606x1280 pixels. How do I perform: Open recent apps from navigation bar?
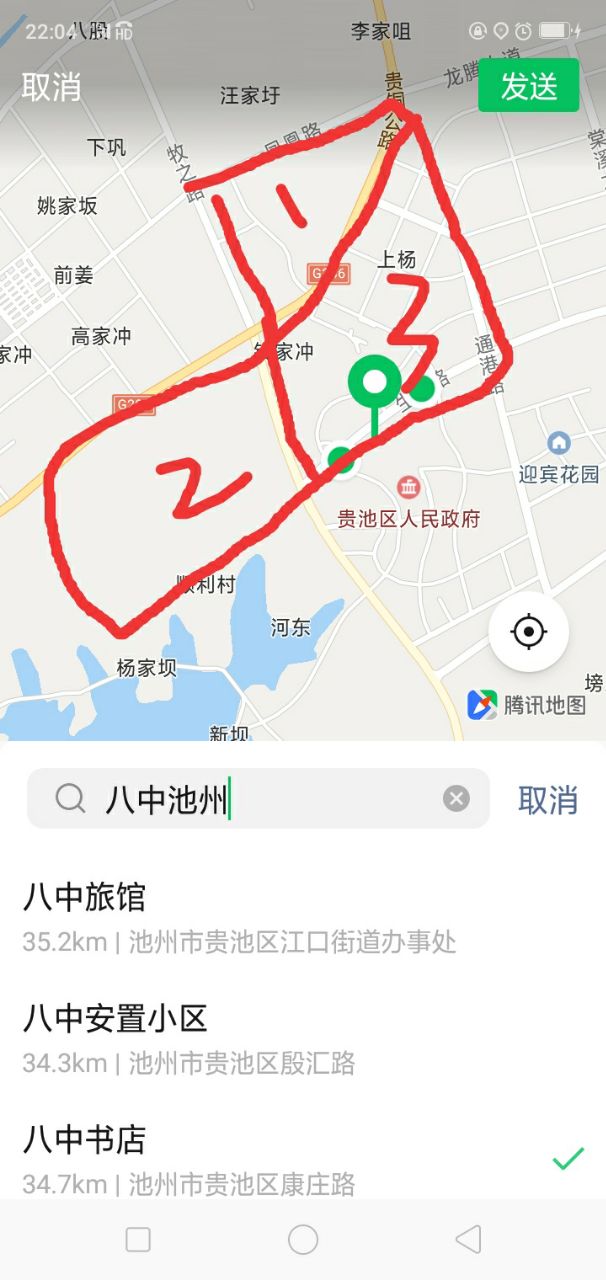tap(138, 1240)
